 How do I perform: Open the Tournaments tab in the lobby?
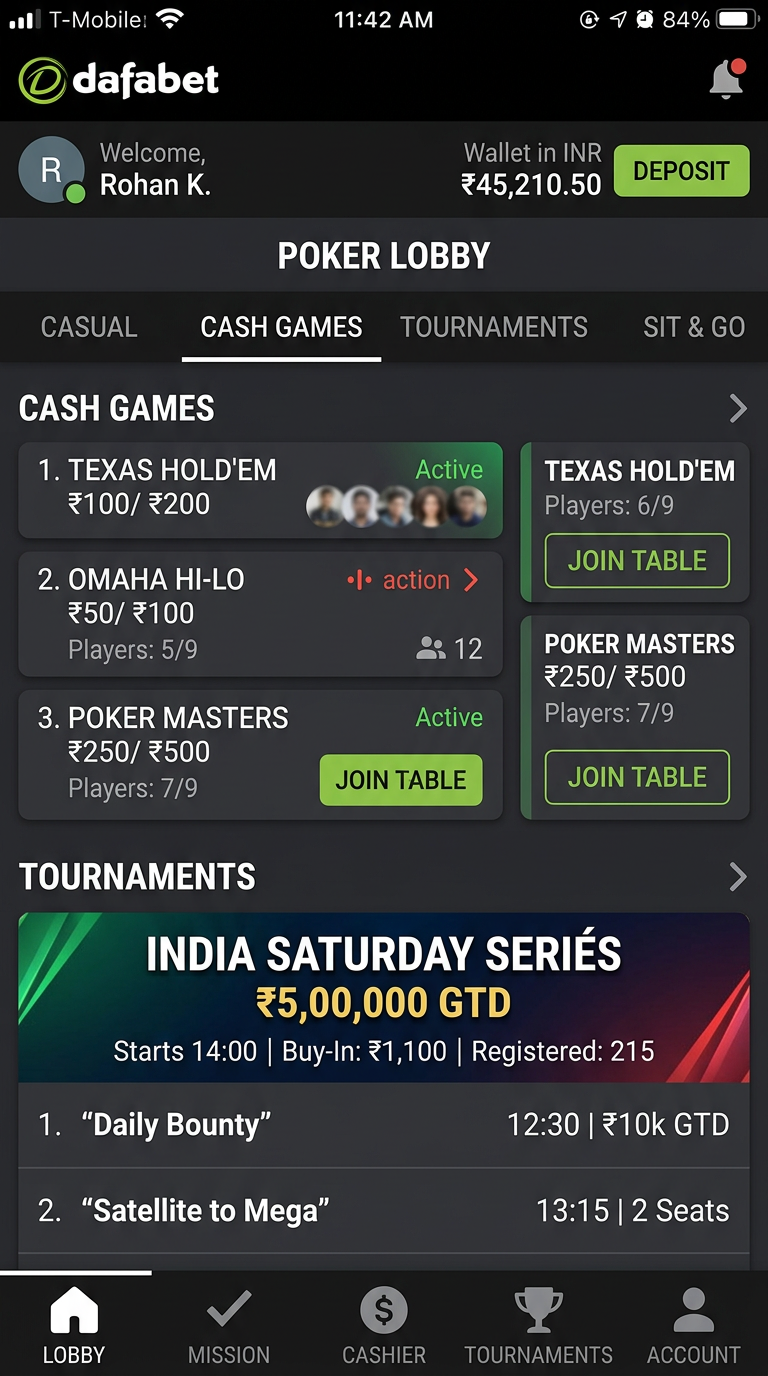pos(494,327)
